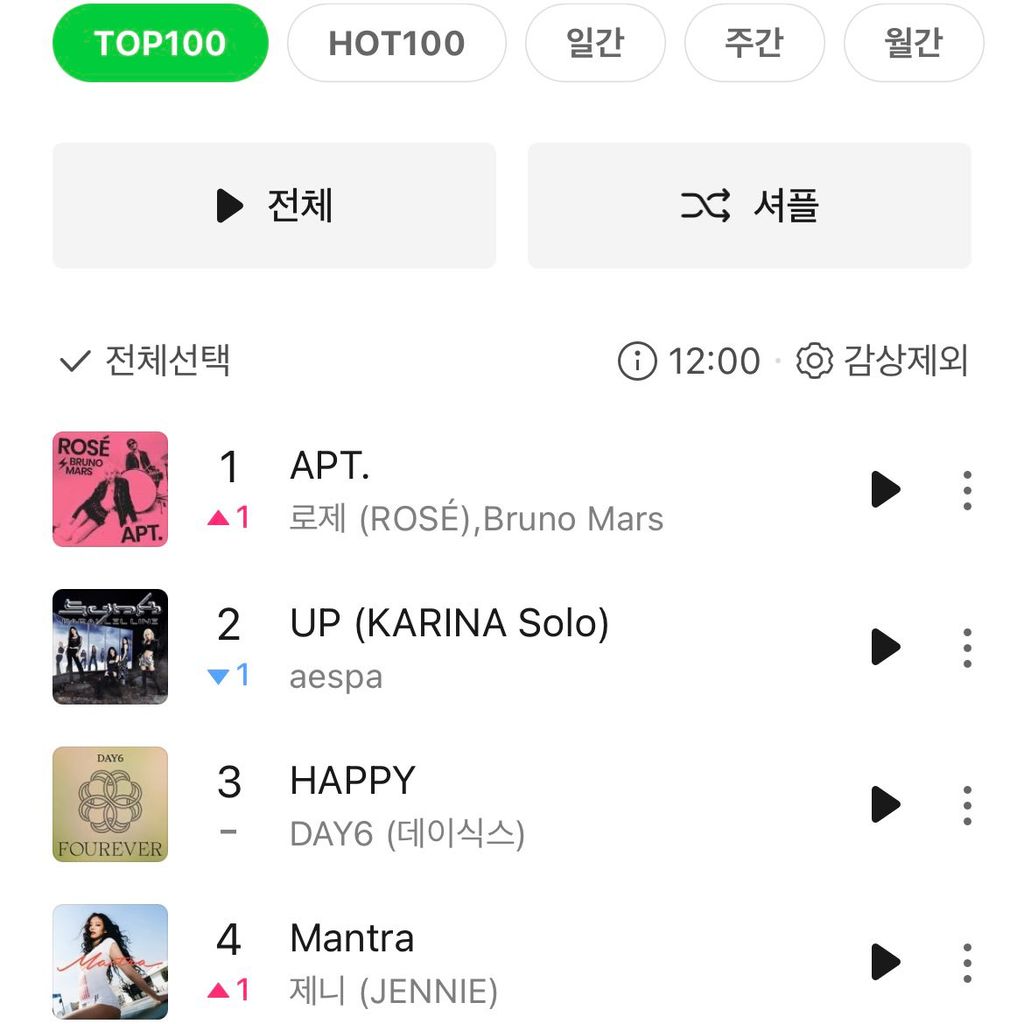
Task: Open the 주간 weekly chart tab
Action: [x=753, y=43]
